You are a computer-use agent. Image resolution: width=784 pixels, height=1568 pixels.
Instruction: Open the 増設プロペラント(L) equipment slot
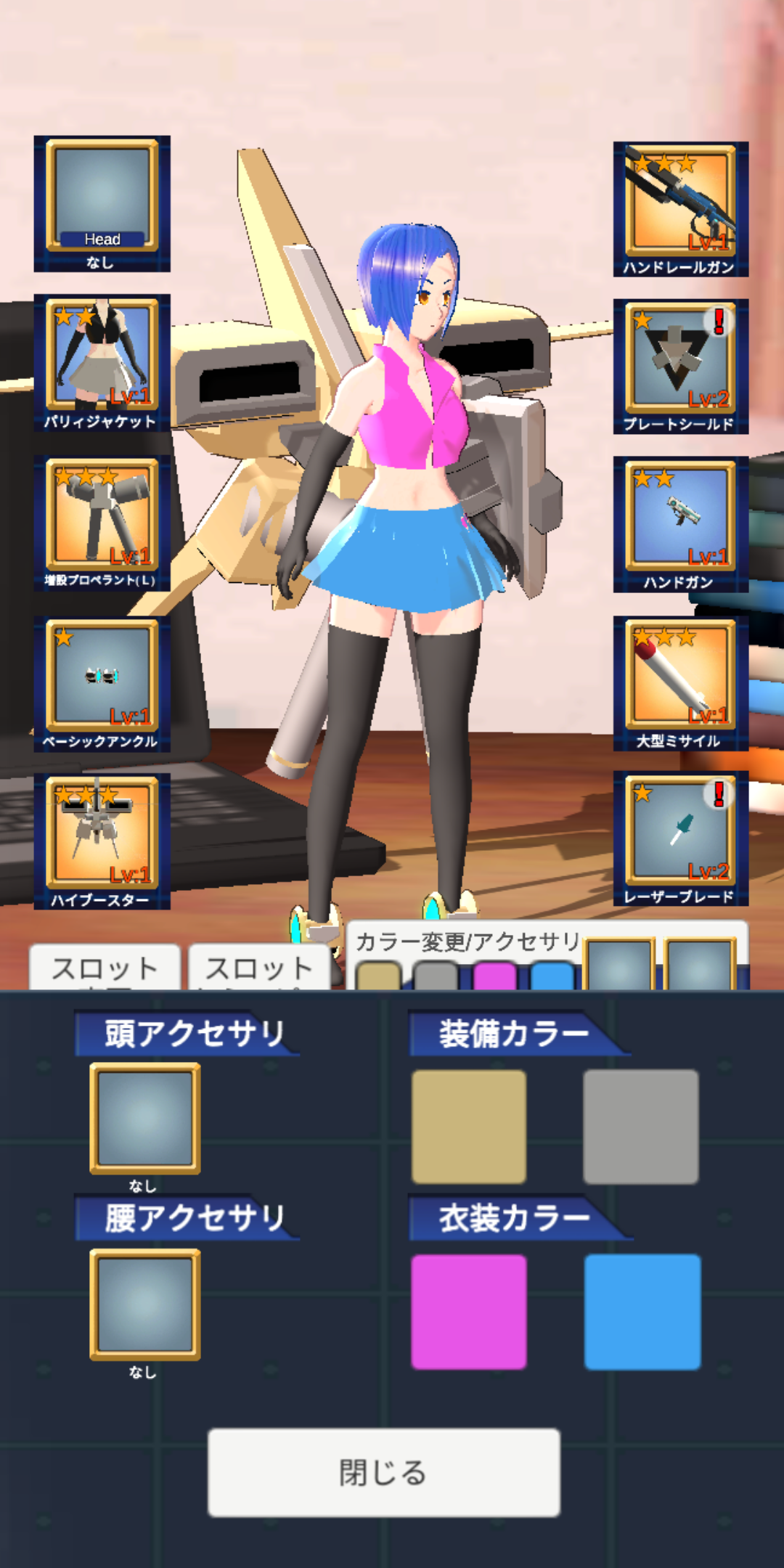click(102, 523)
